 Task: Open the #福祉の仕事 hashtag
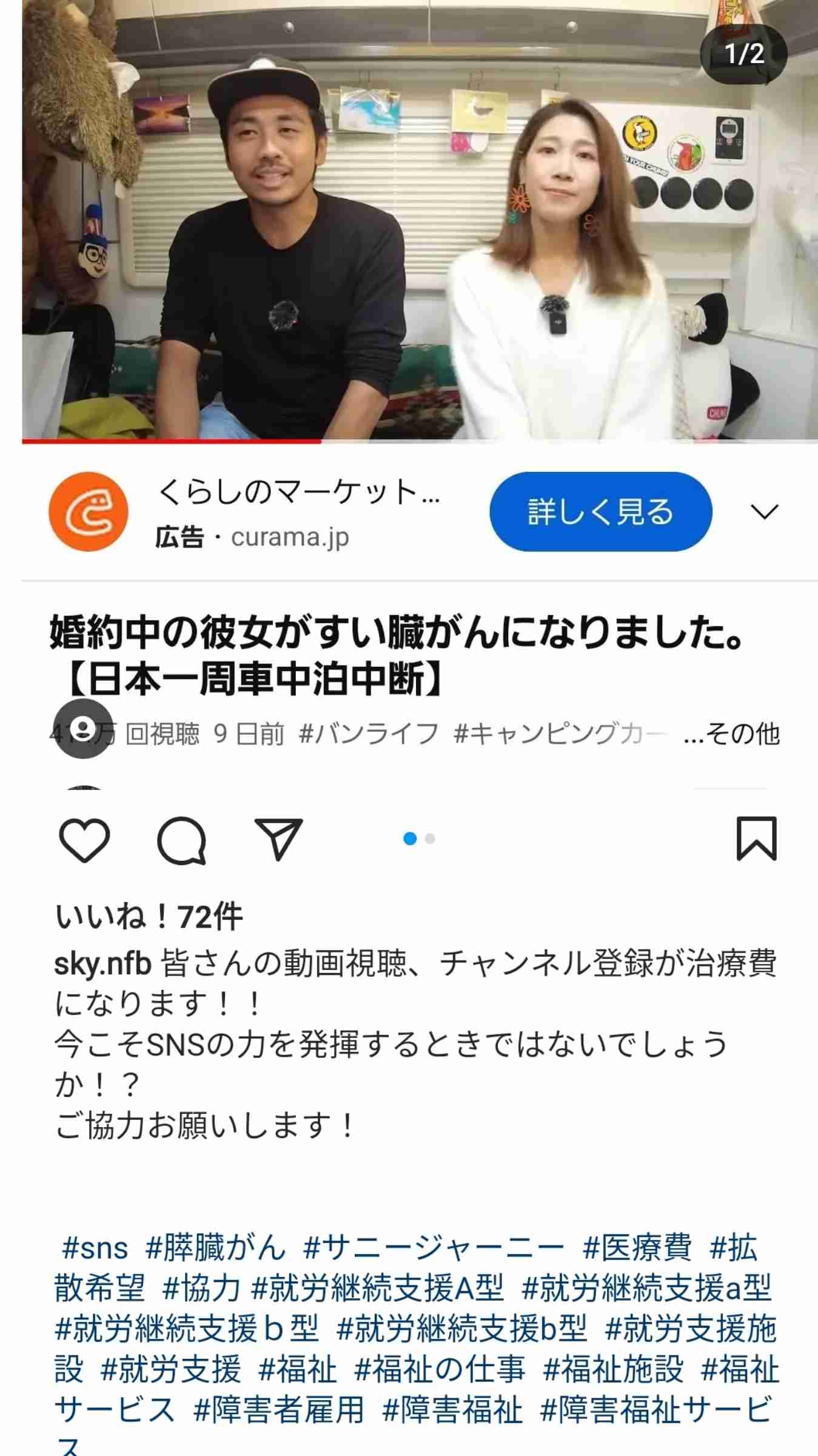[x=440, y=1370]
